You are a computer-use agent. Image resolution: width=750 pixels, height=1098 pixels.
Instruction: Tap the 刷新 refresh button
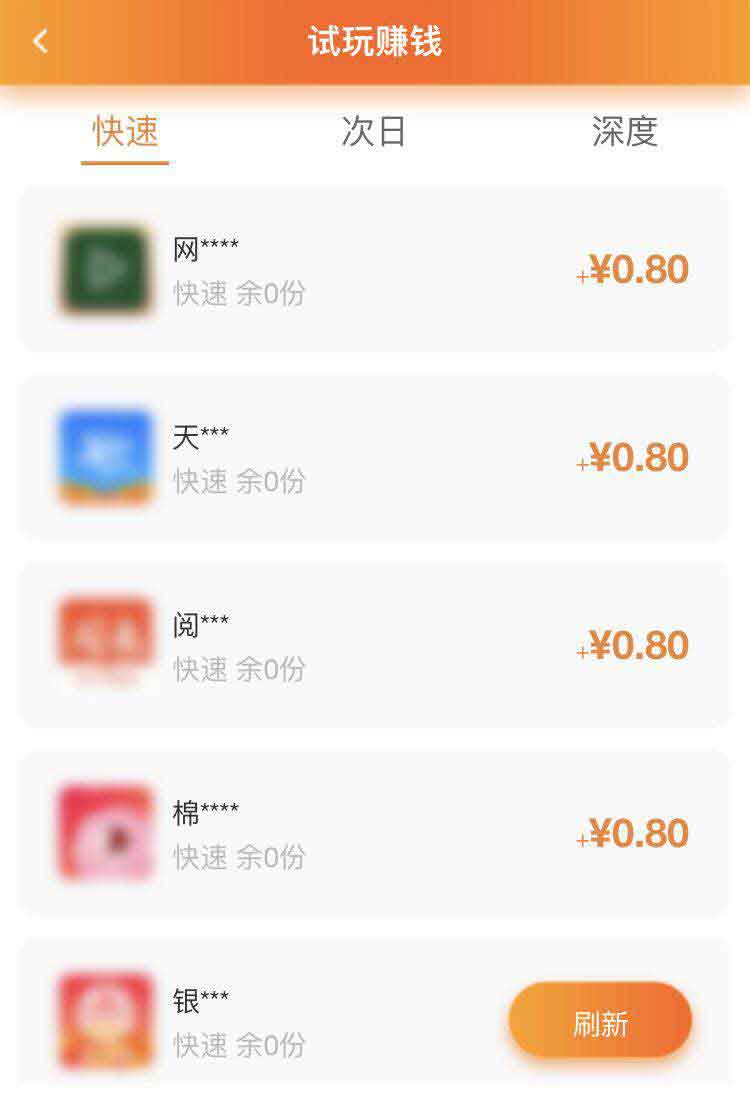tap(600, 1022)
